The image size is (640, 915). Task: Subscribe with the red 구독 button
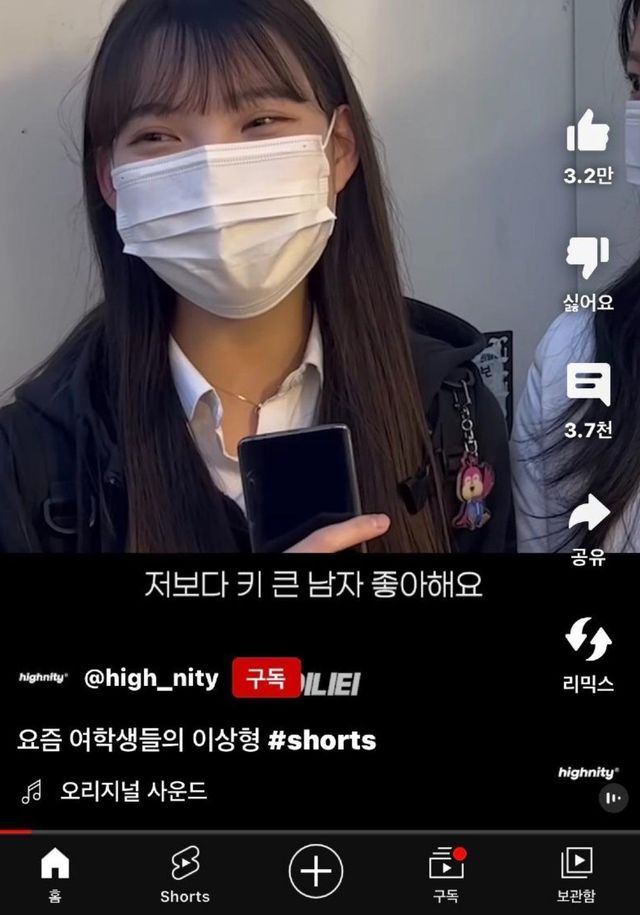(266, 679)
